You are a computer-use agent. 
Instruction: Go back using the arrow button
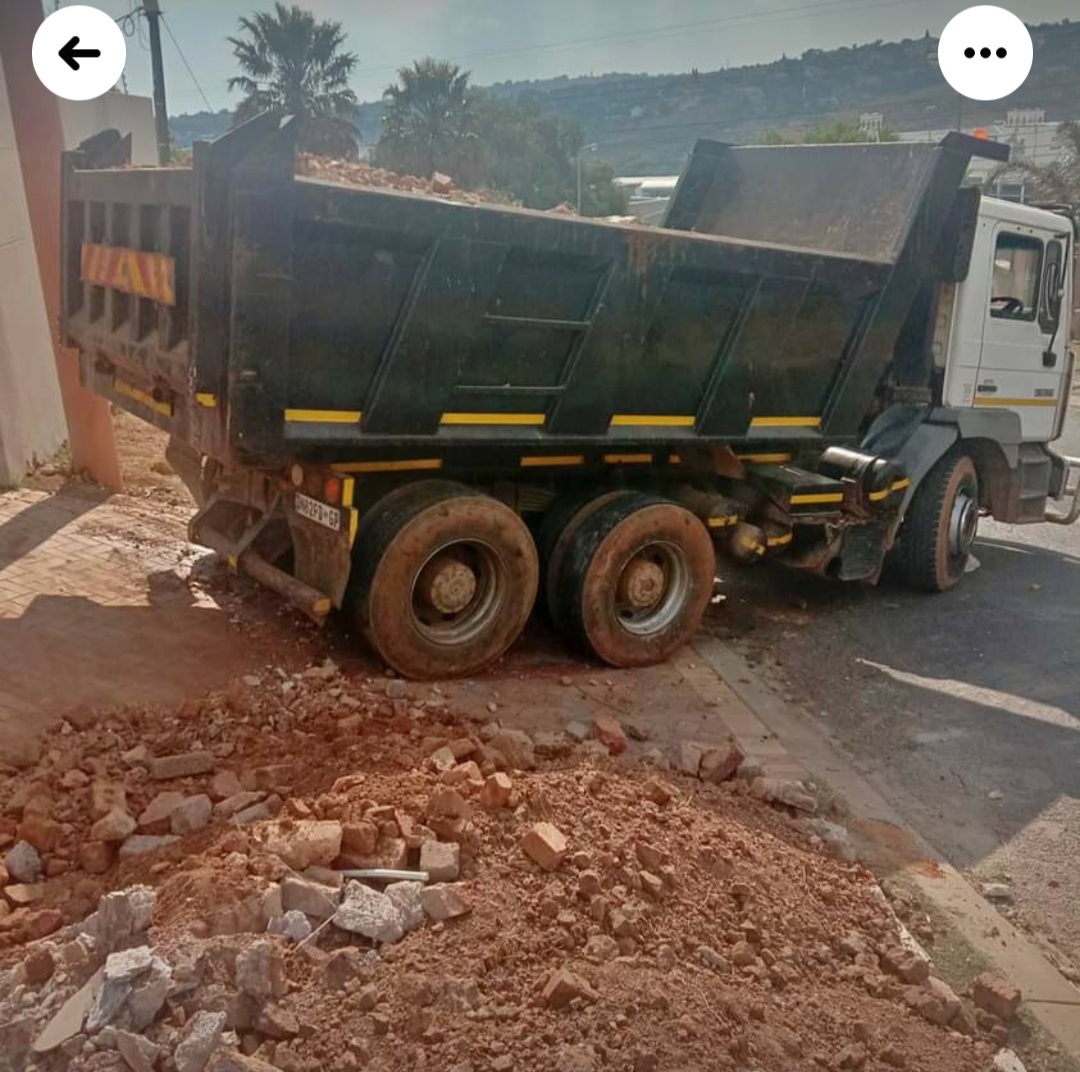79,53
